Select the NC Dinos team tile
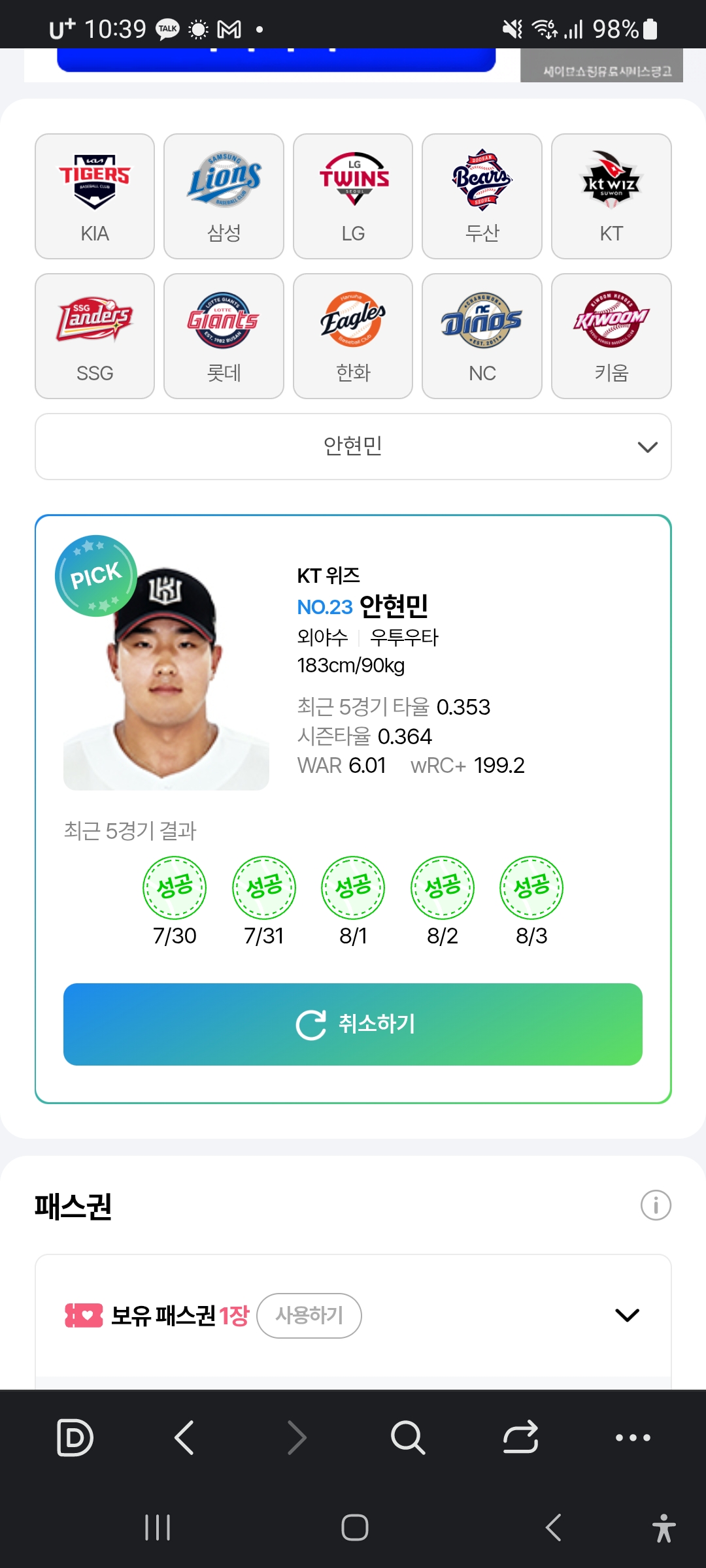 (x=482, y=336)
